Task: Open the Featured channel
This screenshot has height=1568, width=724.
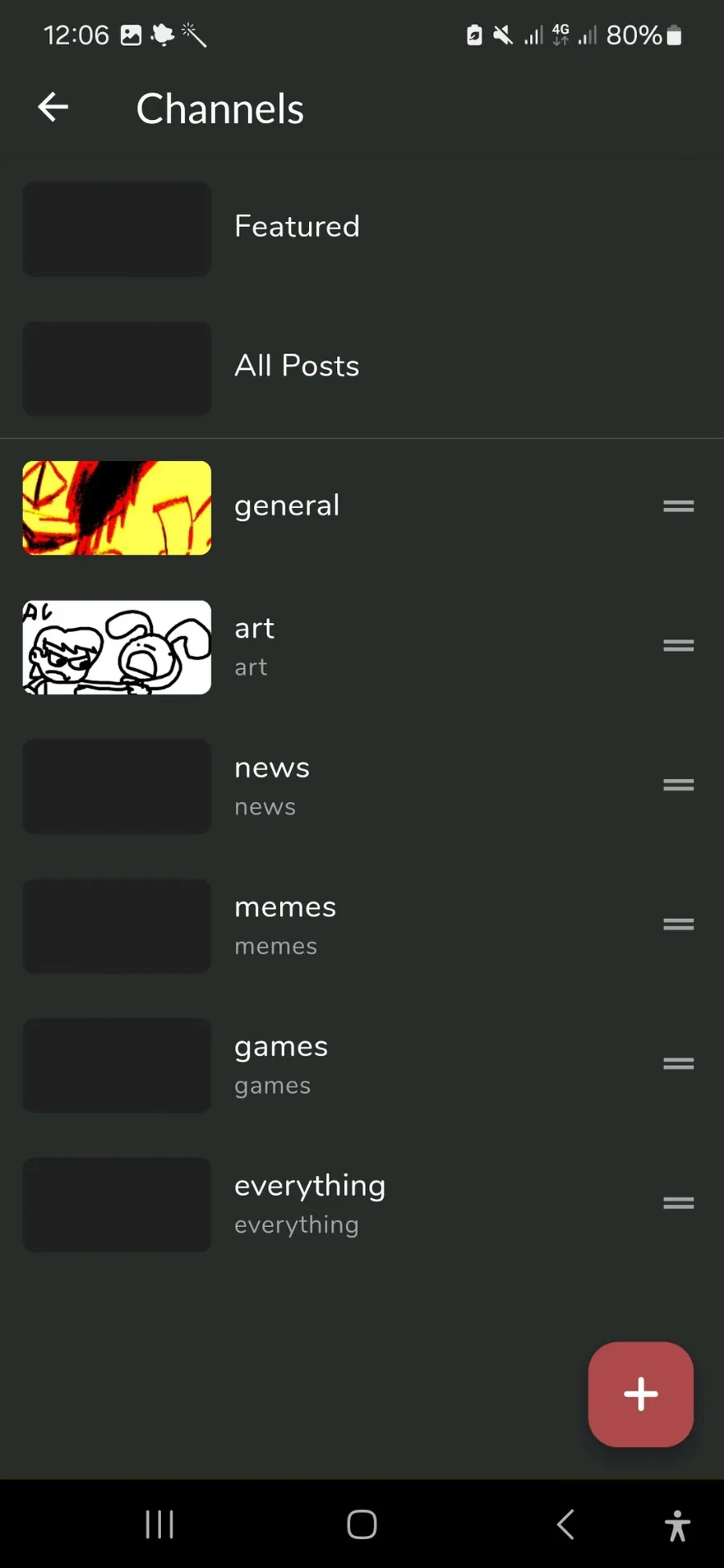Action: tap(362, 228)
